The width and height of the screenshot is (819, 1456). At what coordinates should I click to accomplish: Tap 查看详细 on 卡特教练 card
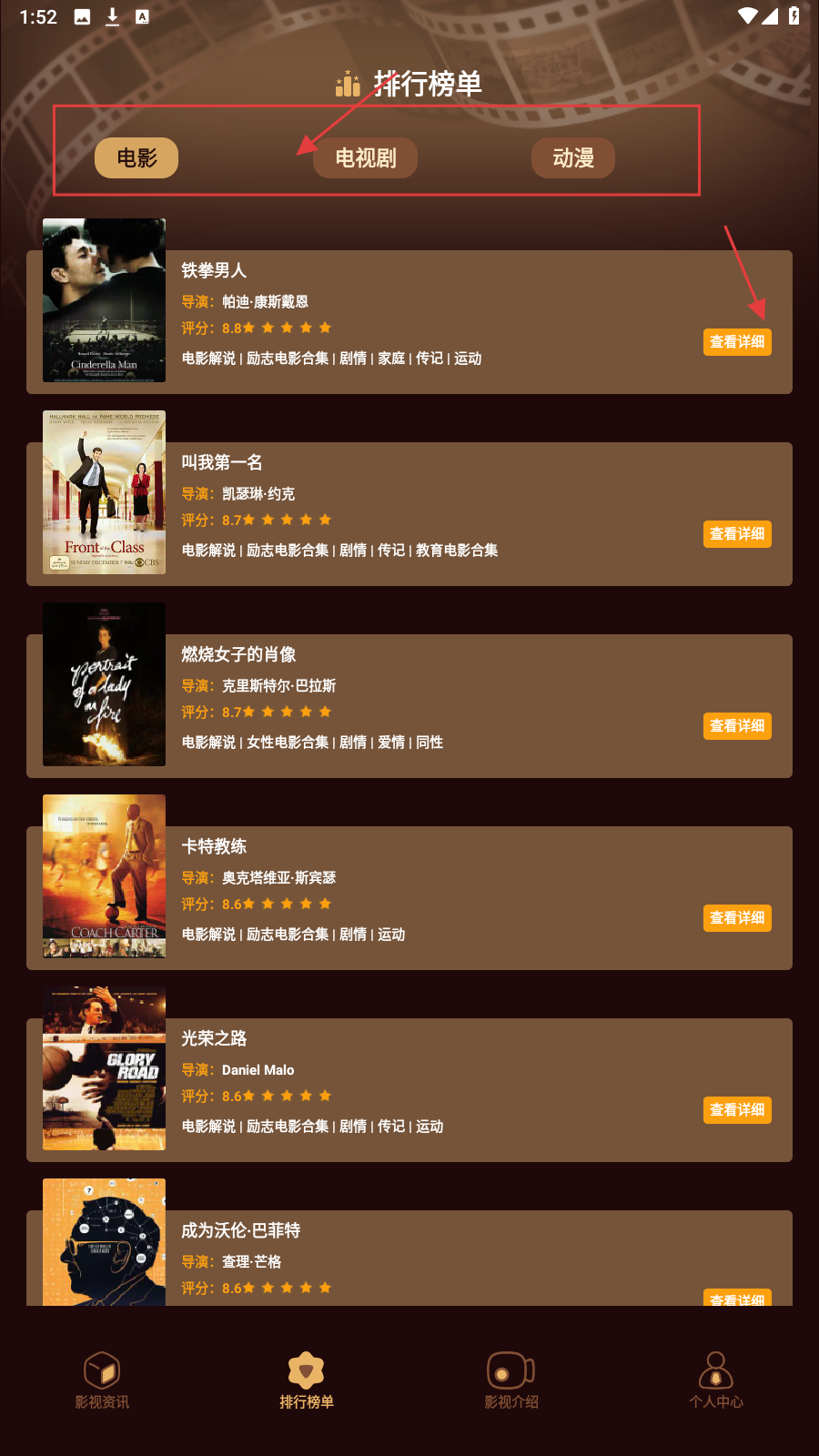[737, 918]
